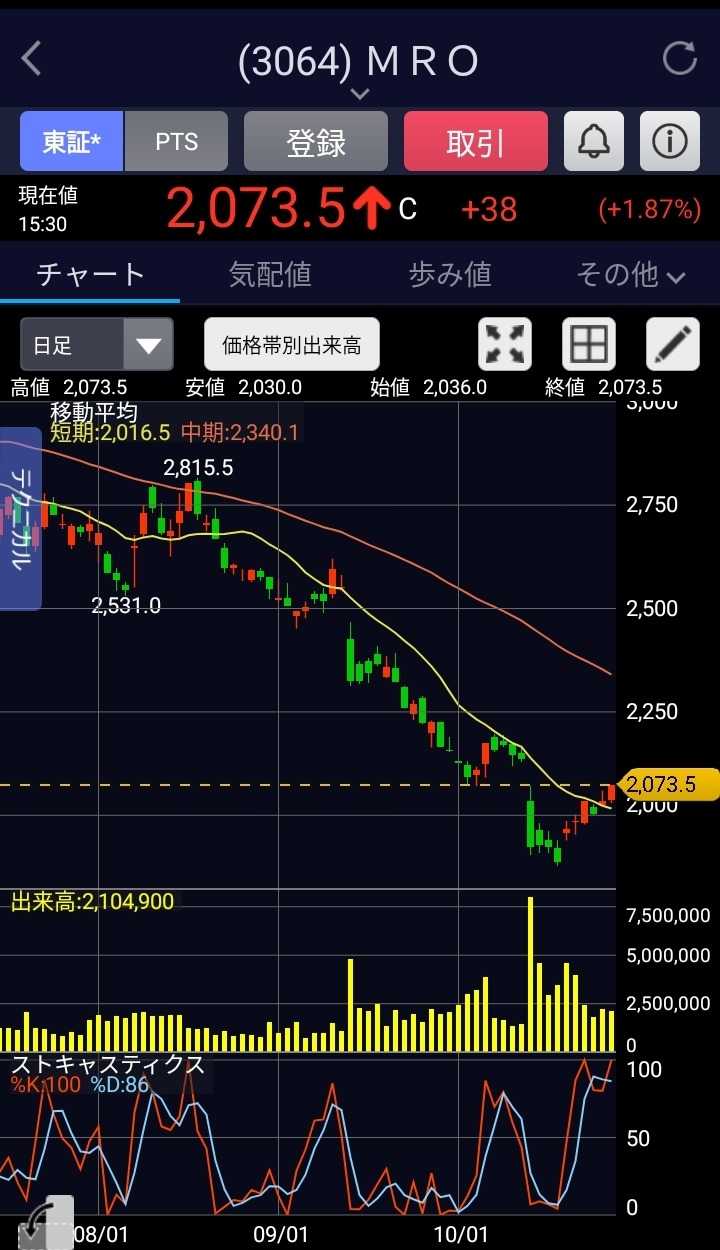Expand the MRO stock name dropdown
Viewport: 720px width, 1250px height.
pyautogui.click(x=359, y=92)
